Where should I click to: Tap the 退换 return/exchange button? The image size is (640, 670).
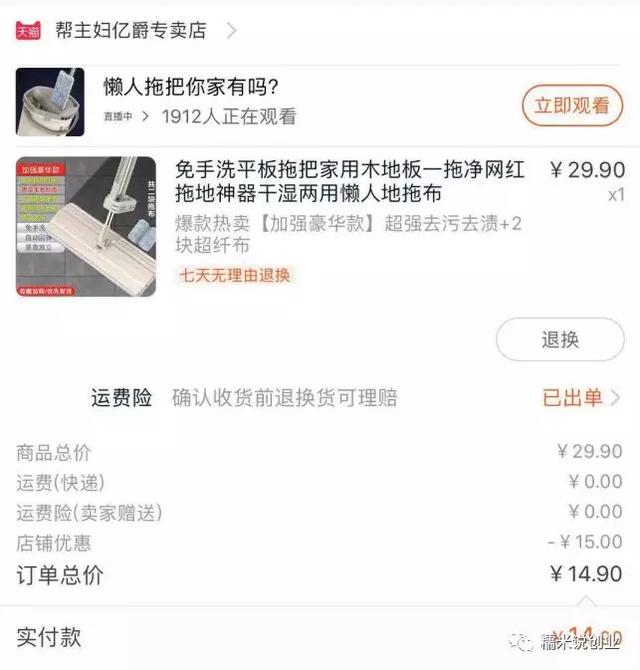tap(560, 339)
